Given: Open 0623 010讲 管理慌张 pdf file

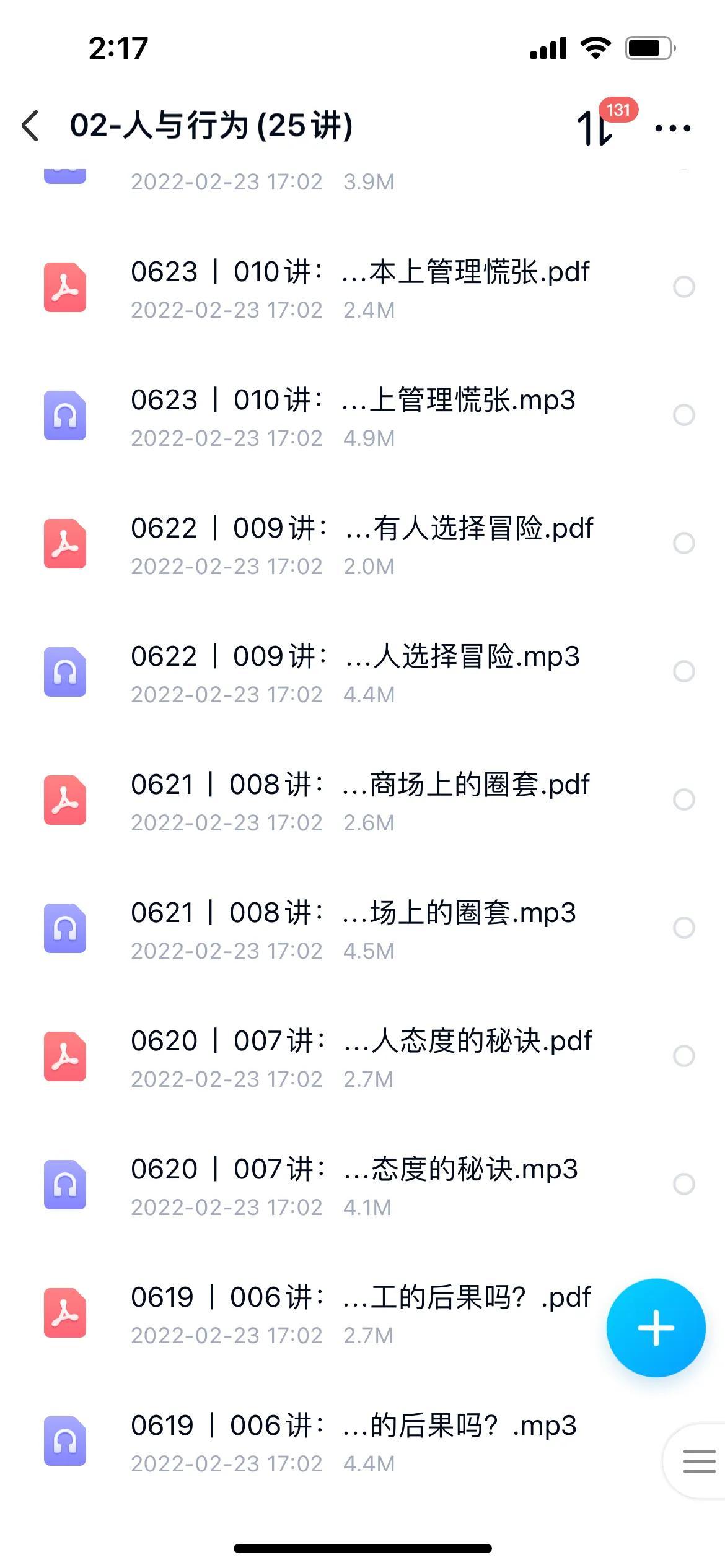Looking at the screenshot, I should [359, 287].
